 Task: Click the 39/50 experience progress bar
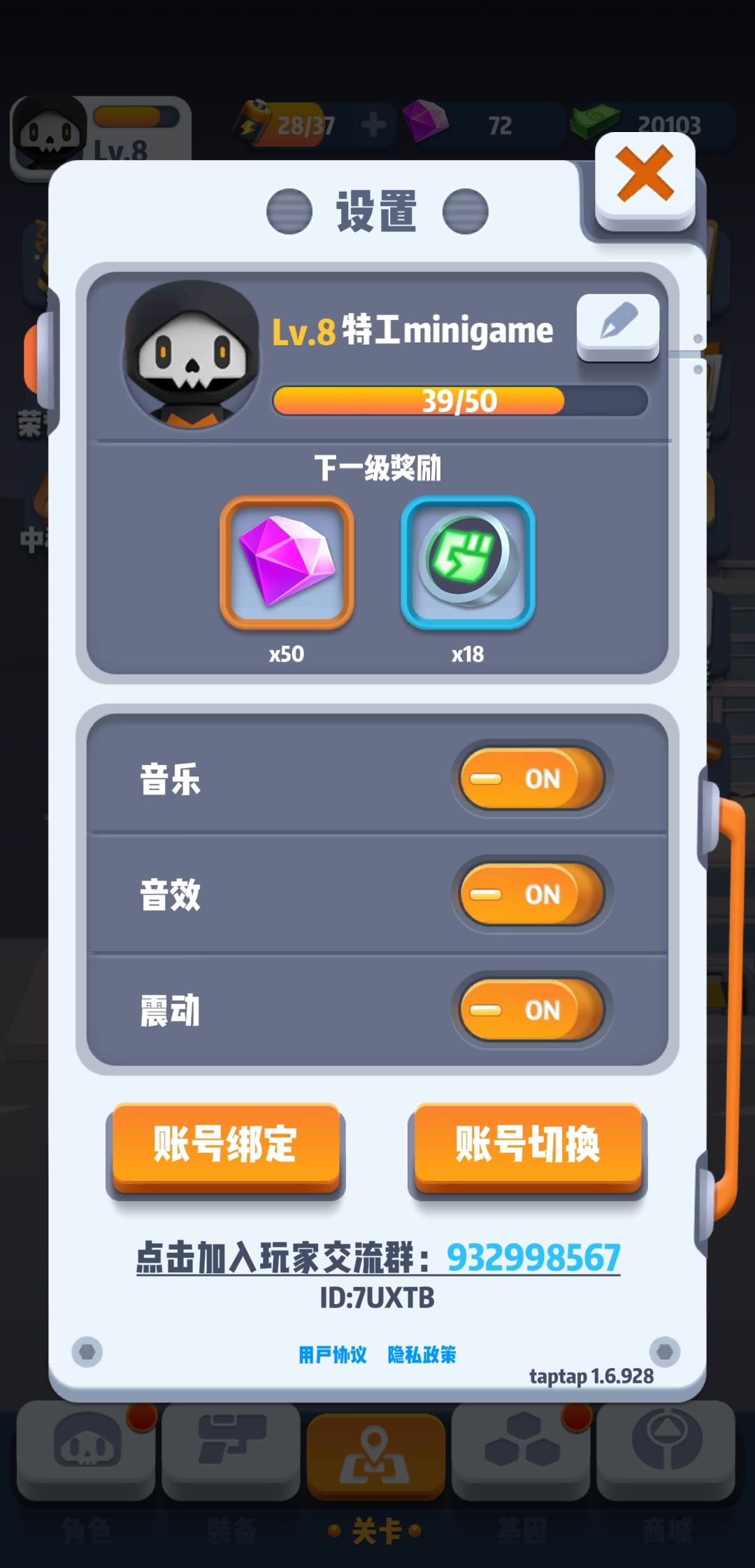[461, 400]
